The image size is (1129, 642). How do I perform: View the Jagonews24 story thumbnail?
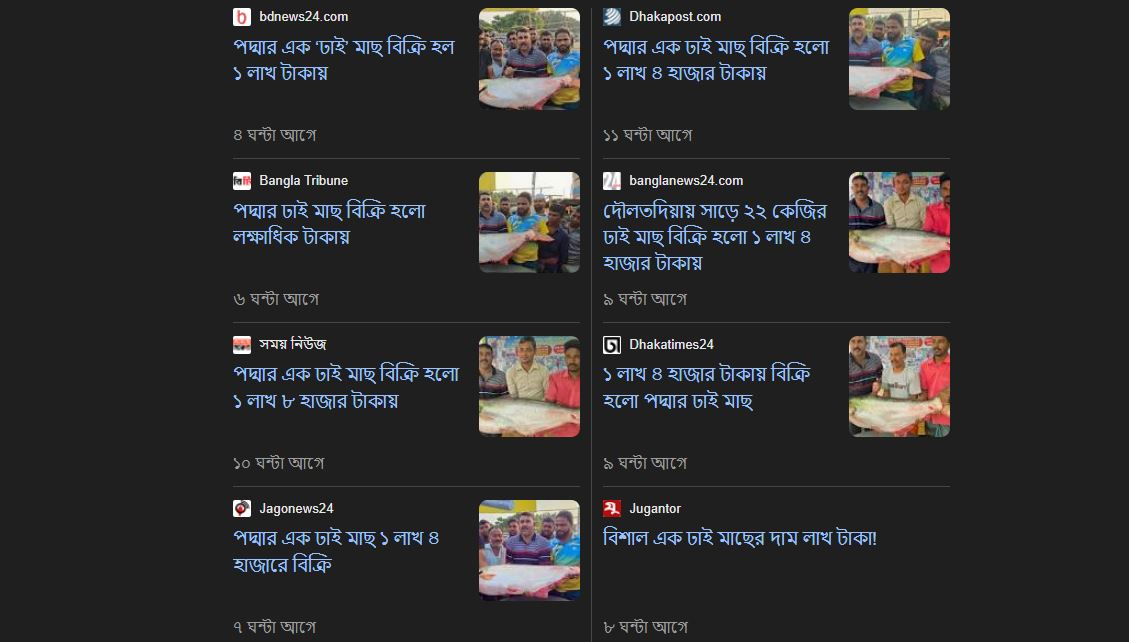click(x=529, y=550)
